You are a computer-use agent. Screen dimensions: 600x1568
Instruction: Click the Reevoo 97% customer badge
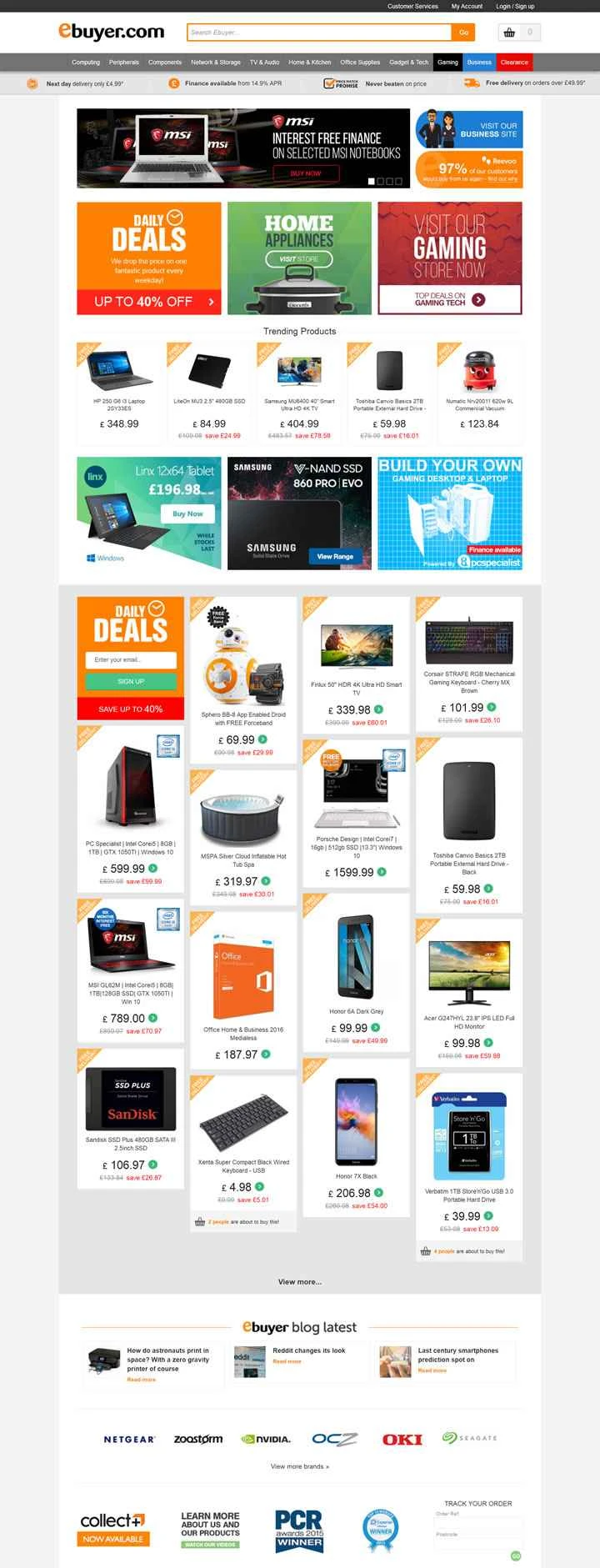coord(468,167)
